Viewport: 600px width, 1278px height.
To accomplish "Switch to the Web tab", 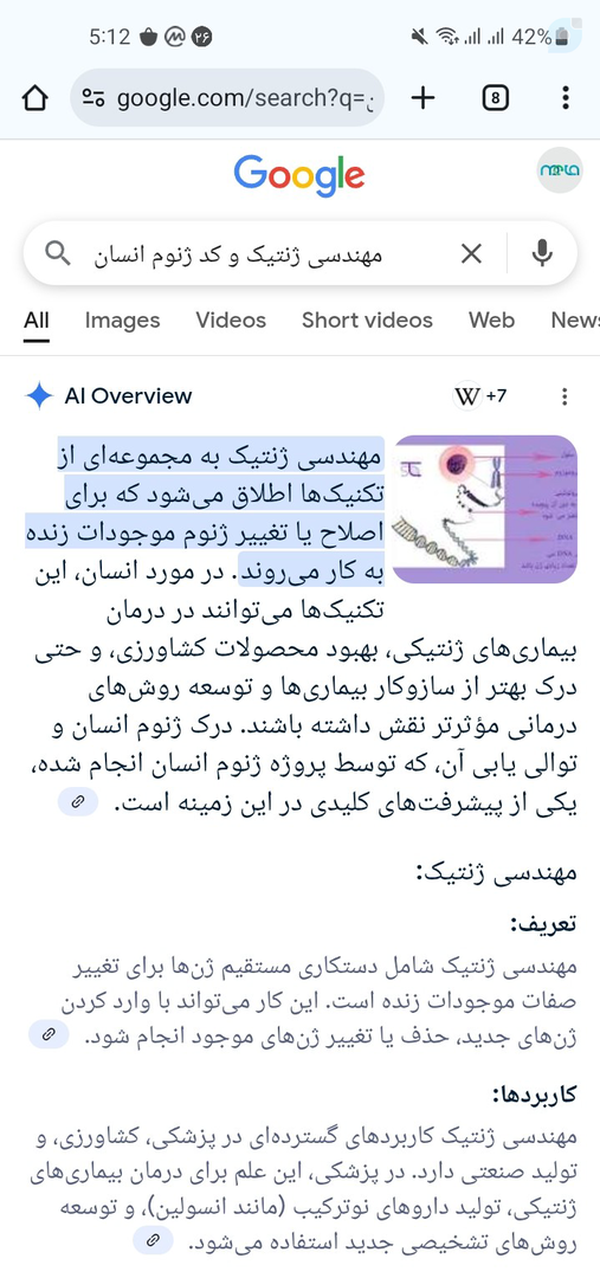I will [491, 320].
